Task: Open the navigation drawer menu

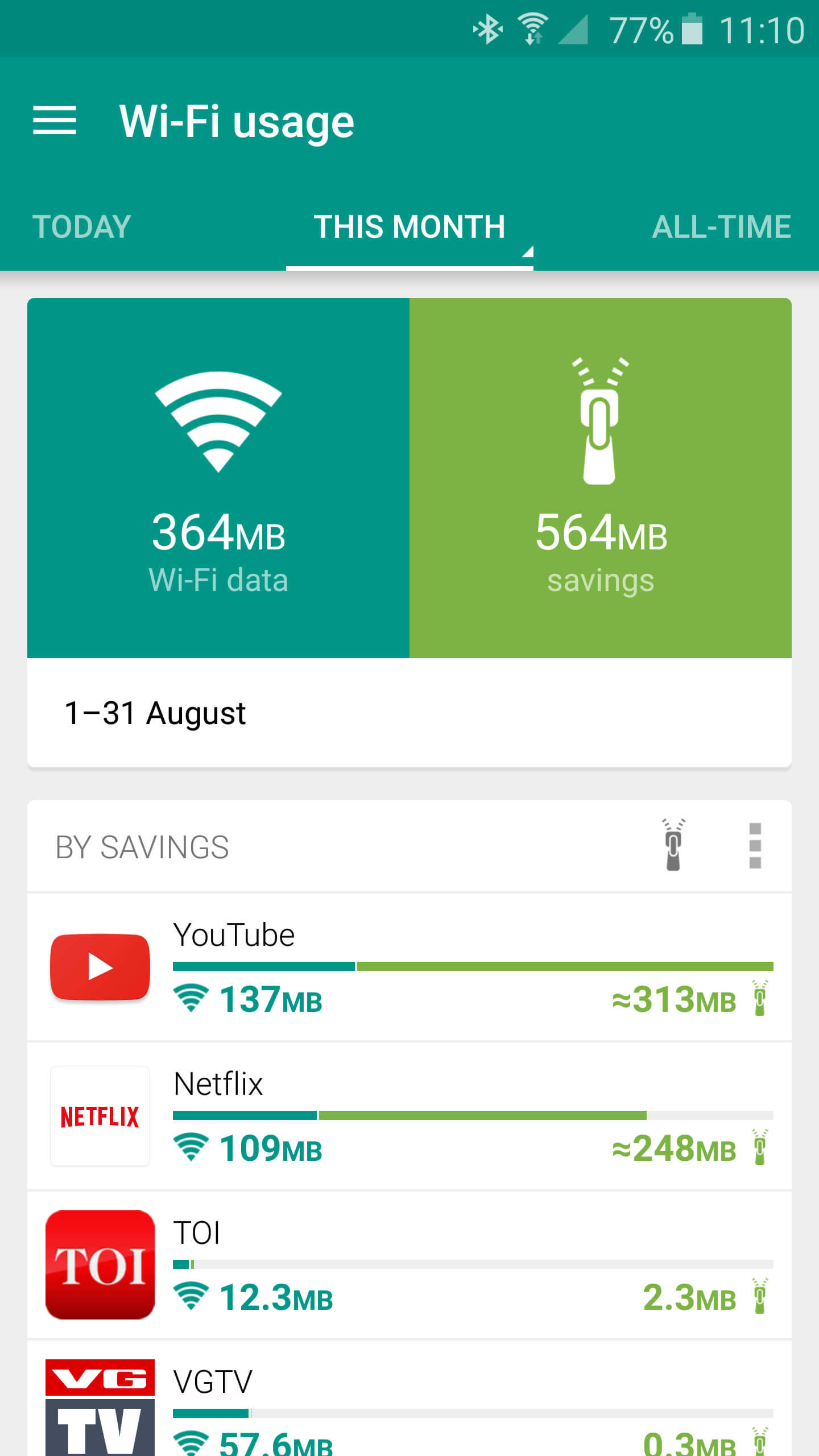Action: point(55,121)
